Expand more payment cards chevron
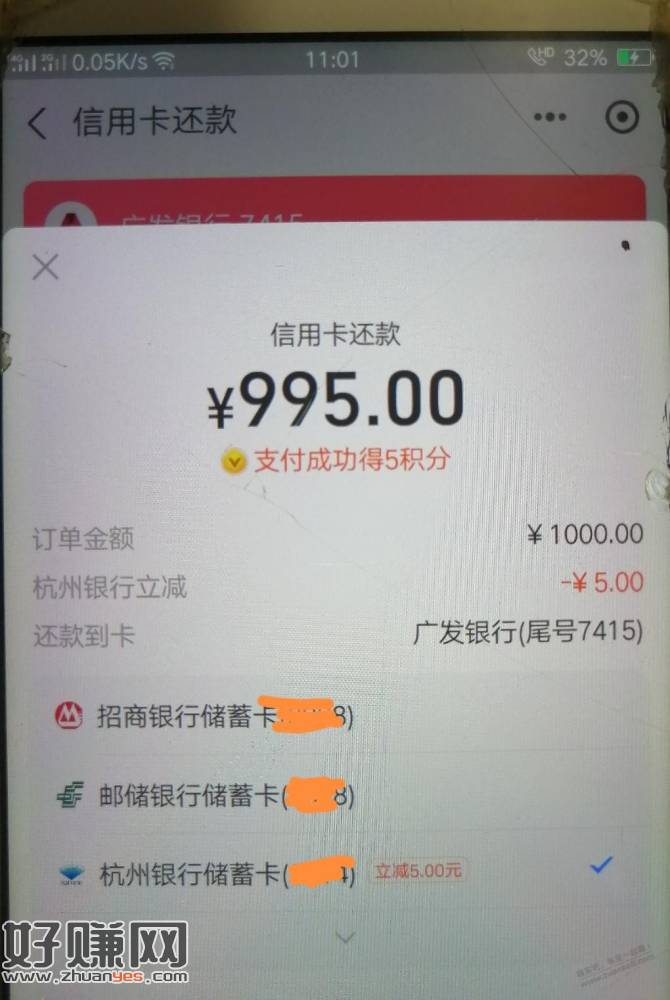 pyautogui.click(x=345, y=938)
